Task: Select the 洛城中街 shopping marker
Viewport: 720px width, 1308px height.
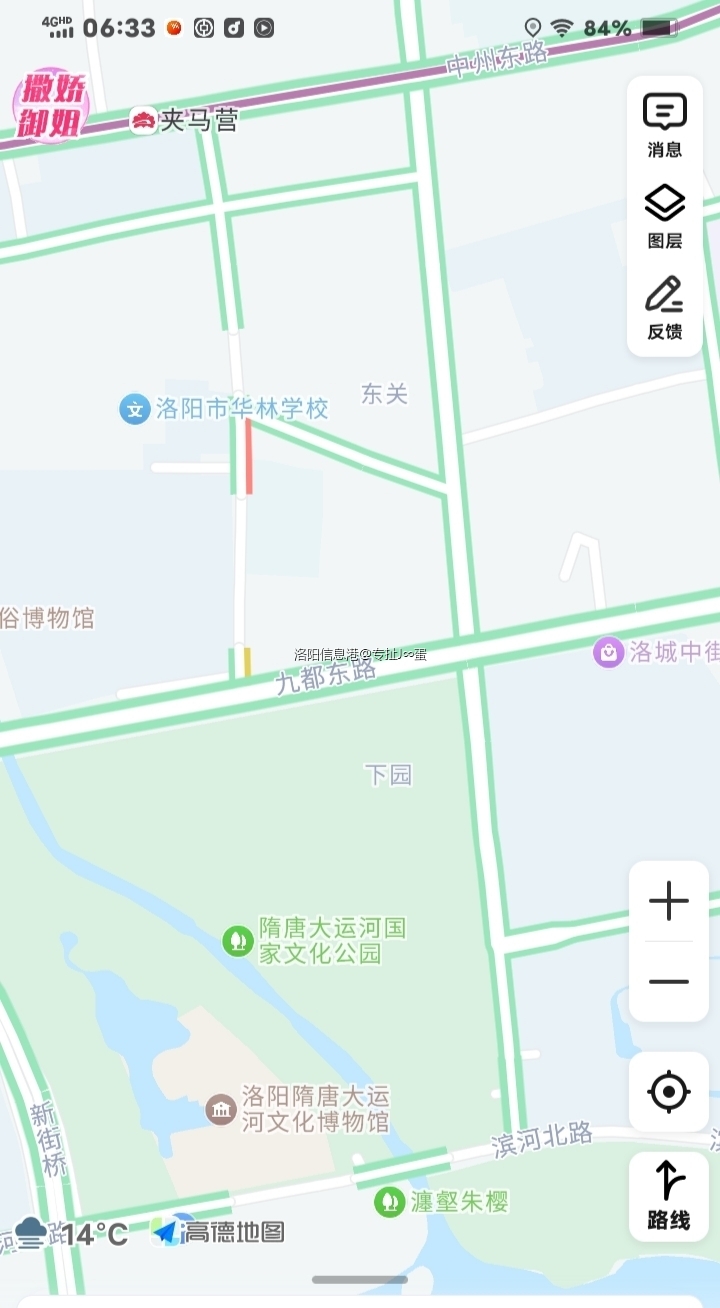Action: pyautogui.click(x=609, y=652)
